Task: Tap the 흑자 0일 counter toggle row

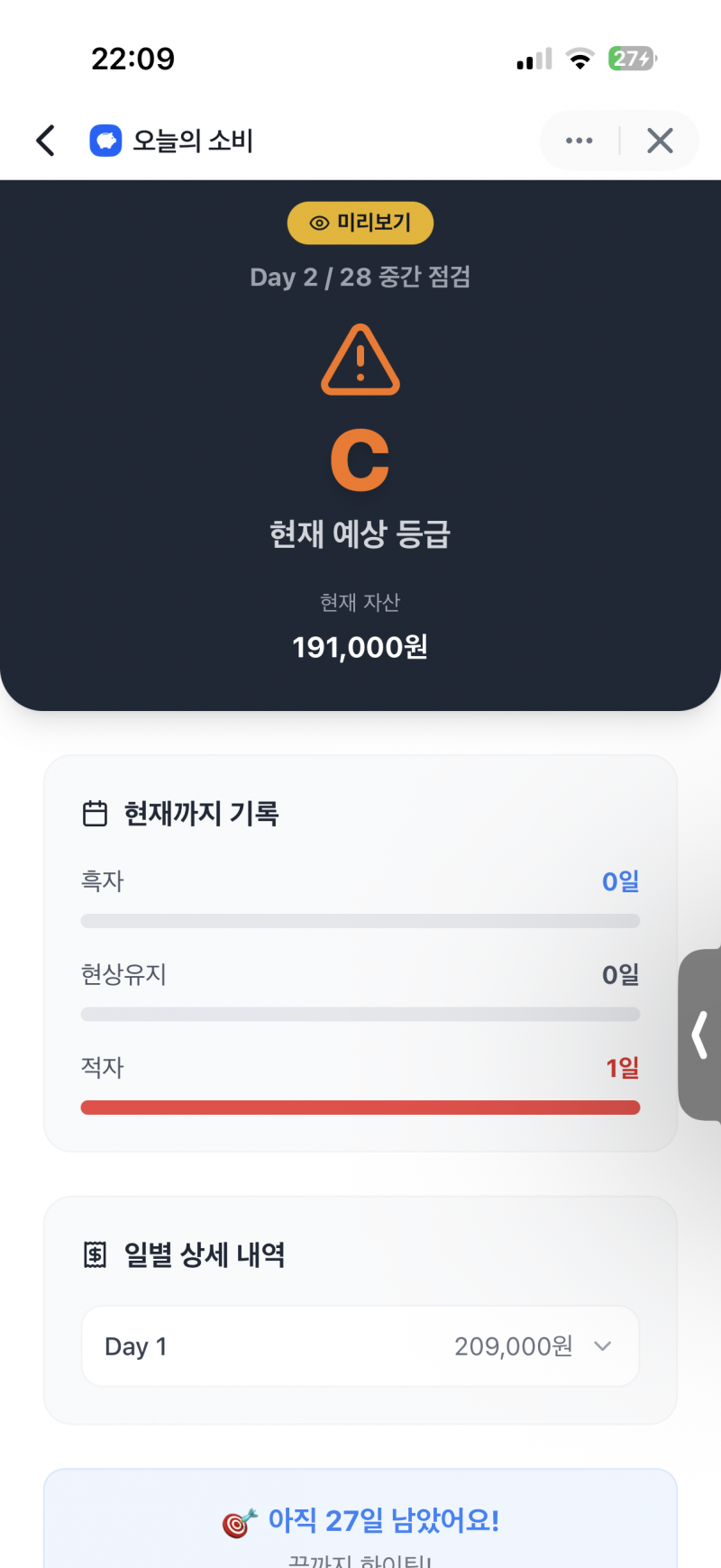Action: [360, 881]
